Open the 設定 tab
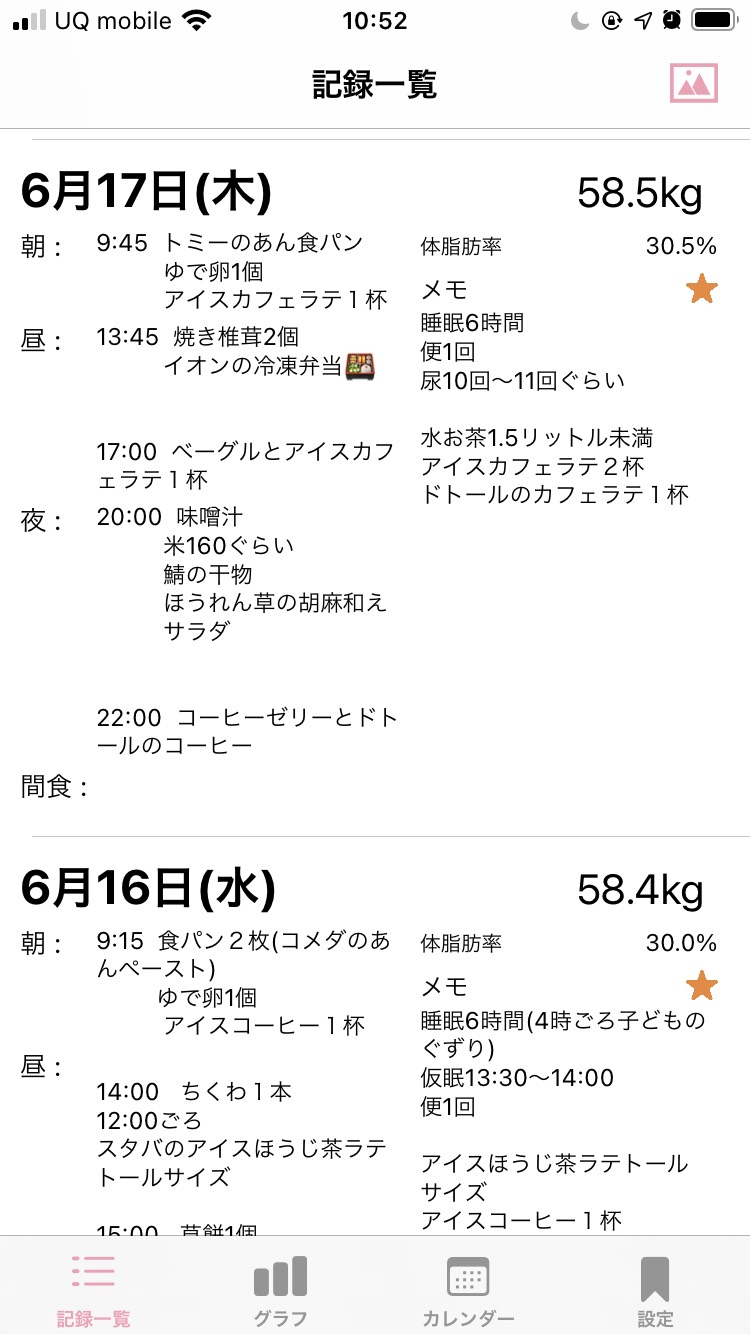The width and height of the screenshot is (750, 1334). point(655,1290)
